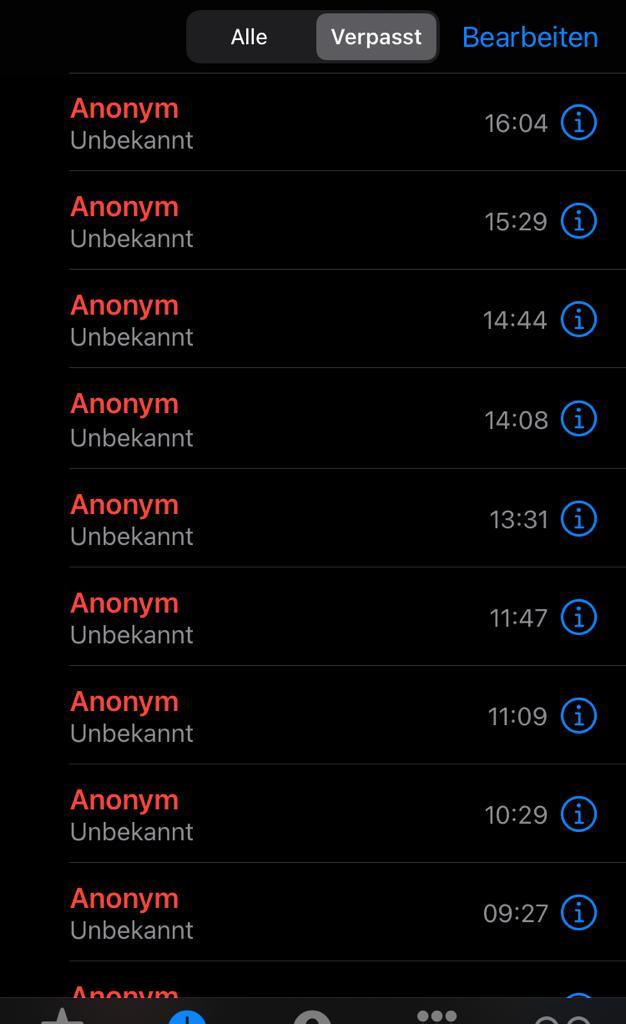This screenshot has height=1024, width=626.
Task: Switch to the Alle calls tab
Action: tap(249, 37)
